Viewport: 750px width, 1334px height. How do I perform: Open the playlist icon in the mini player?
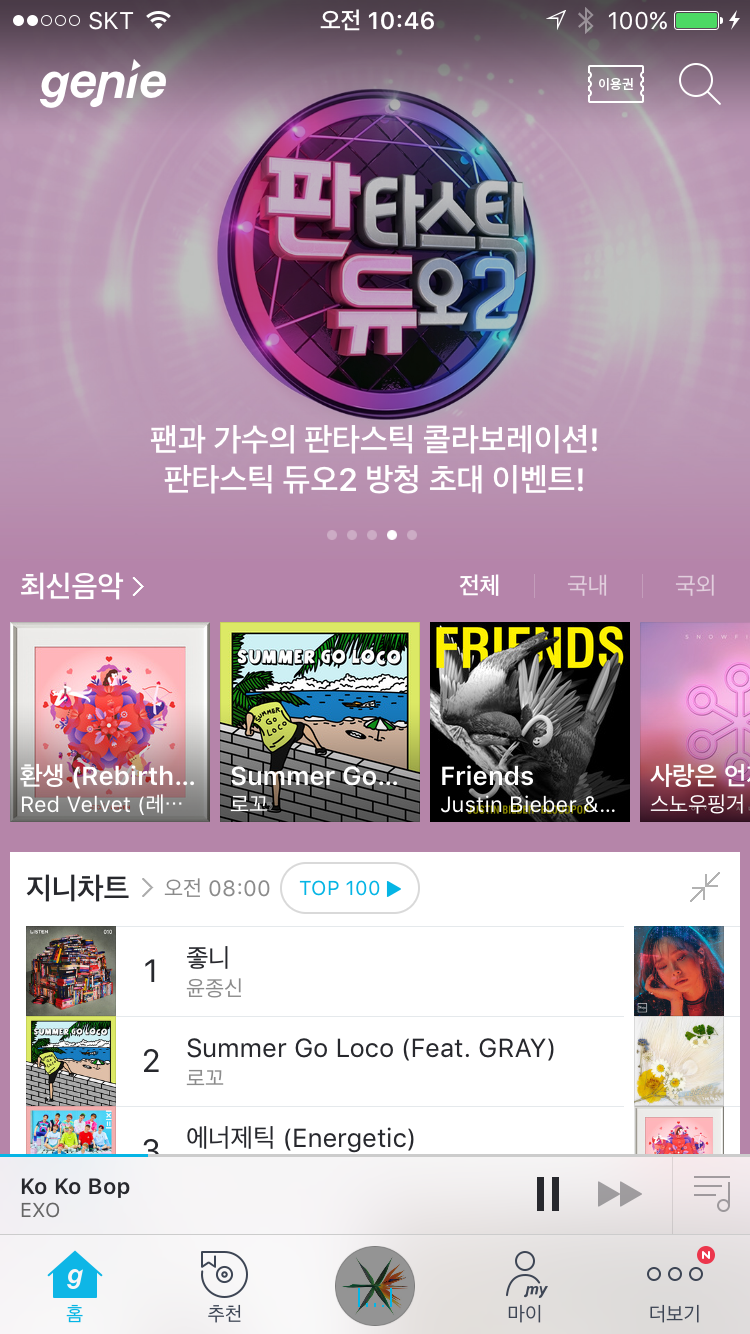coord(711,1193)
